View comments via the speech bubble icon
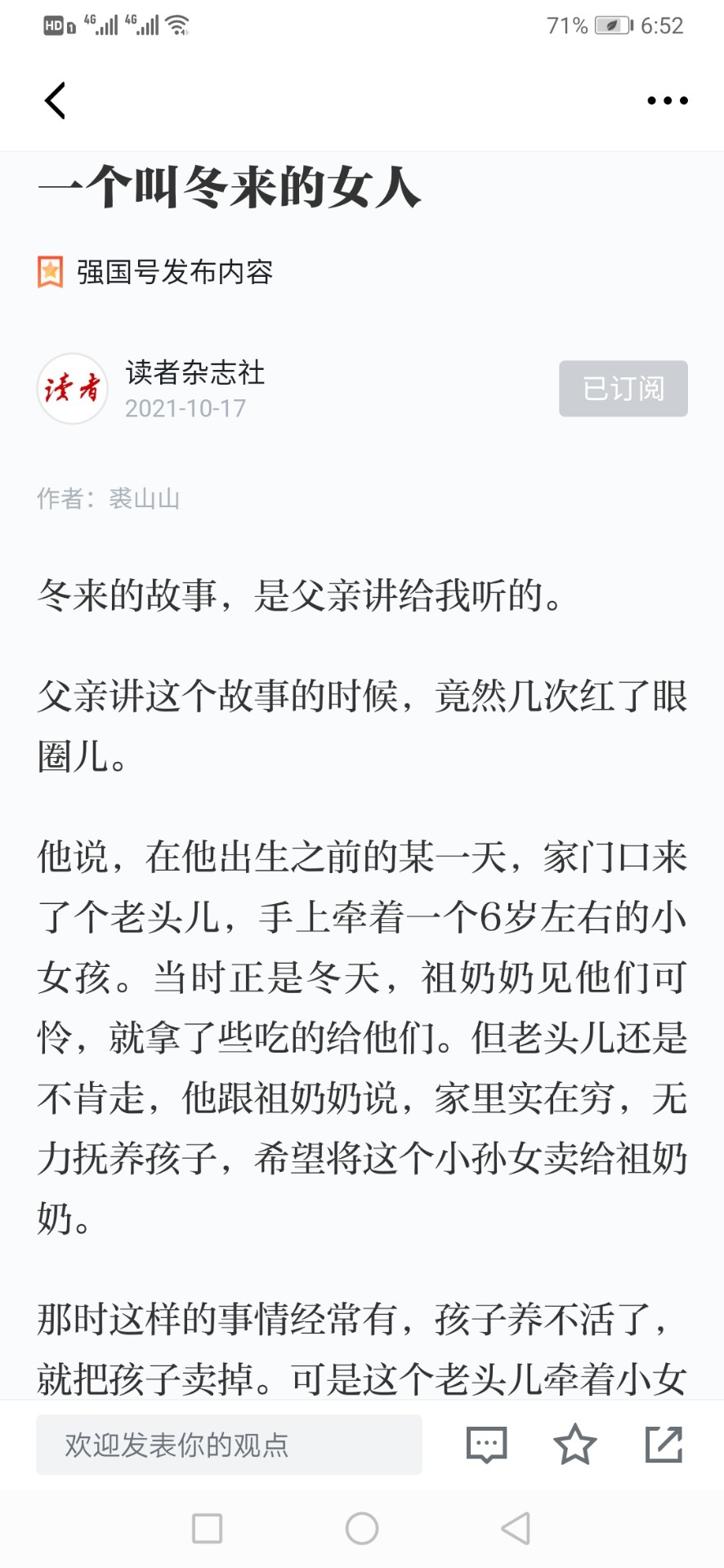 [487, 1445]
